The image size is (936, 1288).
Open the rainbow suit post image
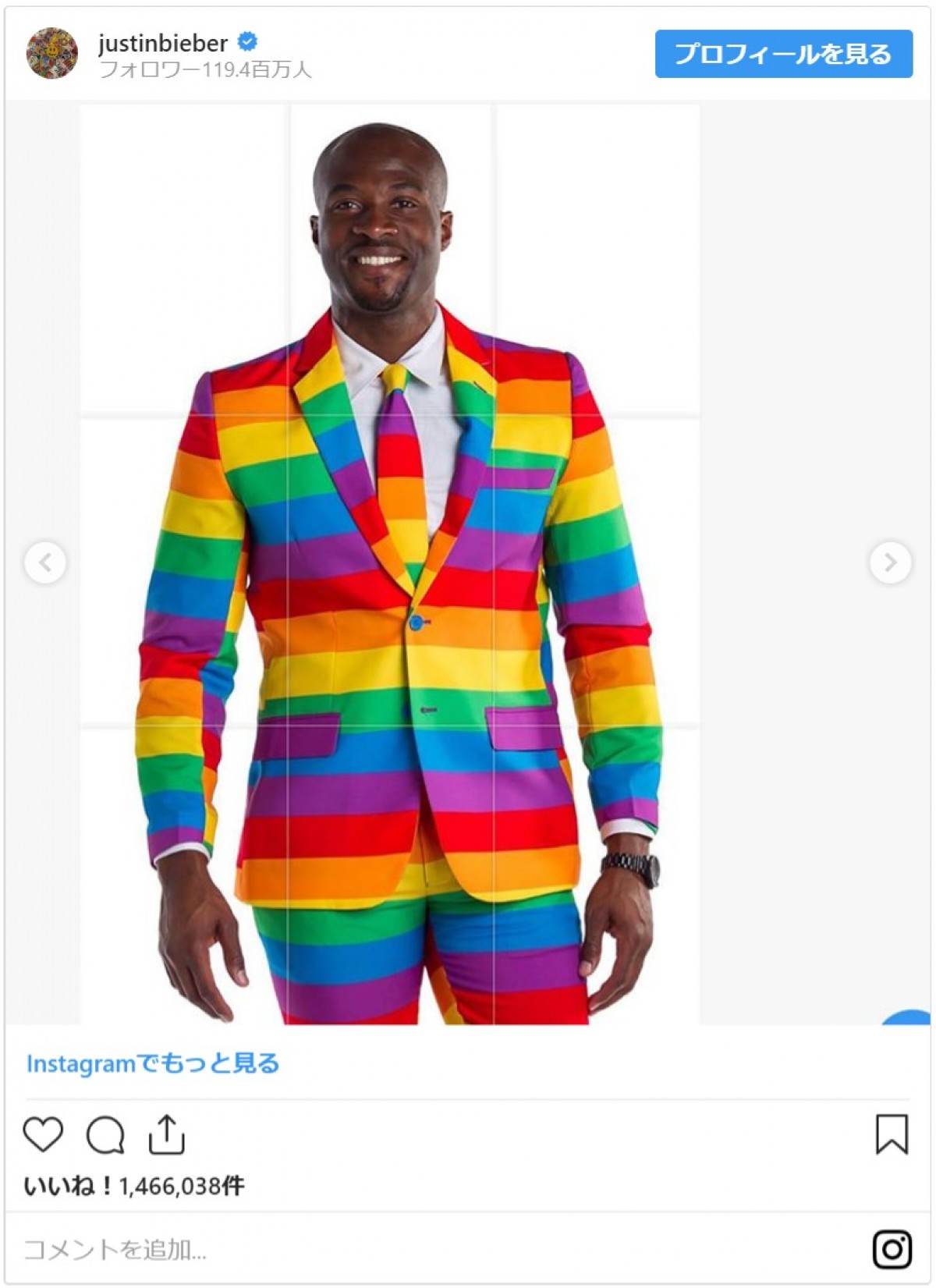(x=390, y=562)
